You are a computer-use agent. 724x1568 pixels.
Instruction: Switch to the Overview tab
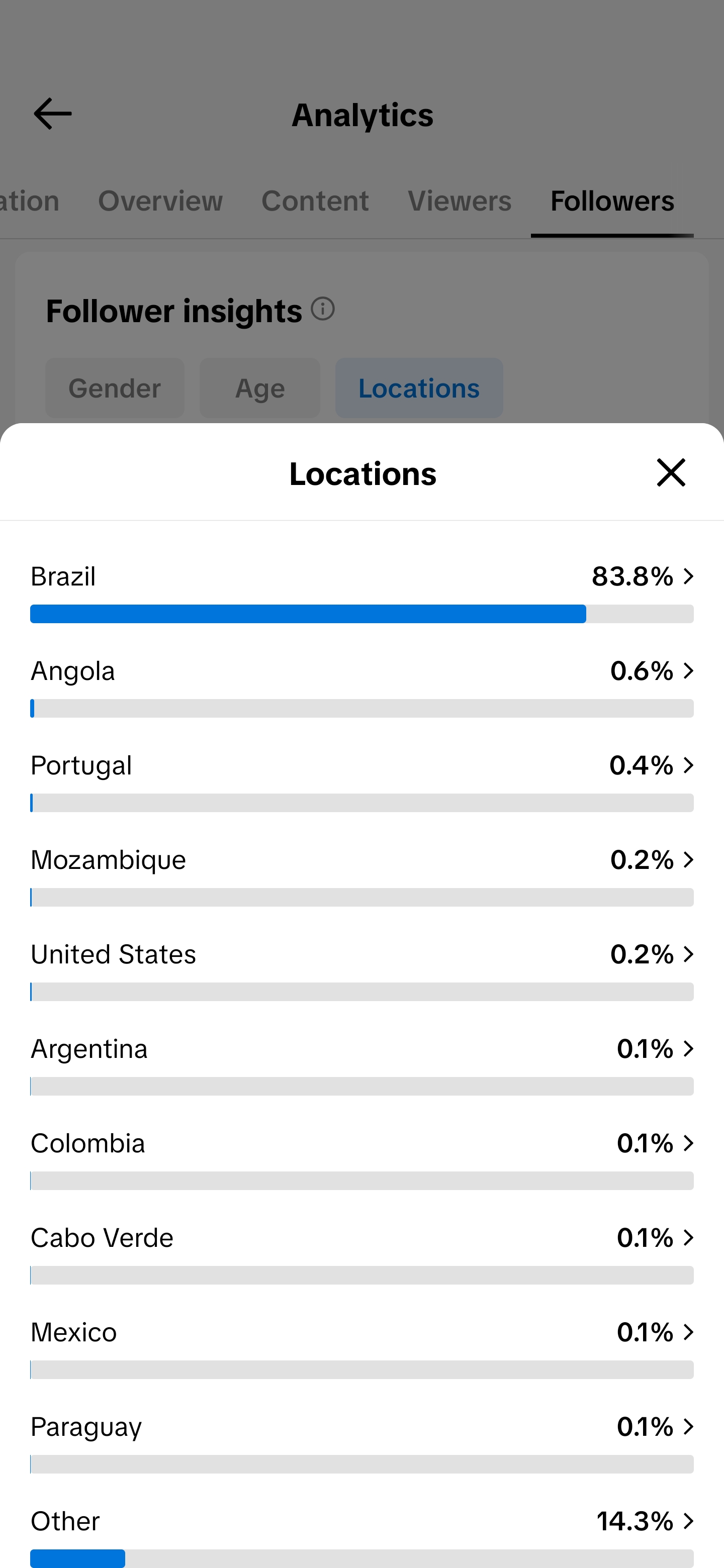[x=160, y=201]
